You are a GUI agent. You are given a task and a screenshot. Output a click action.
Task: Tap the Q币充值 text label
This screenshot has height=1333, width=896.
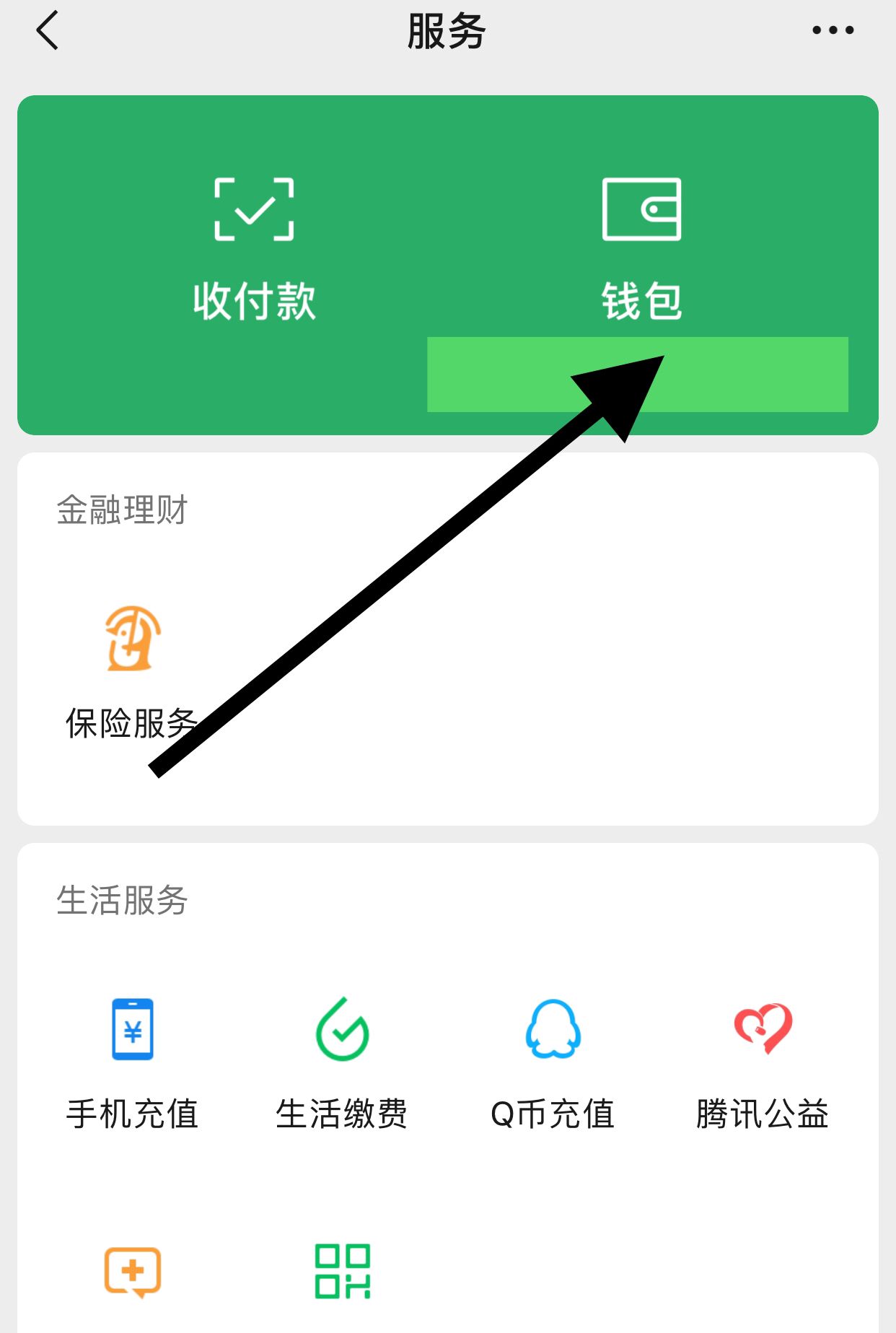pos(553,1115)
